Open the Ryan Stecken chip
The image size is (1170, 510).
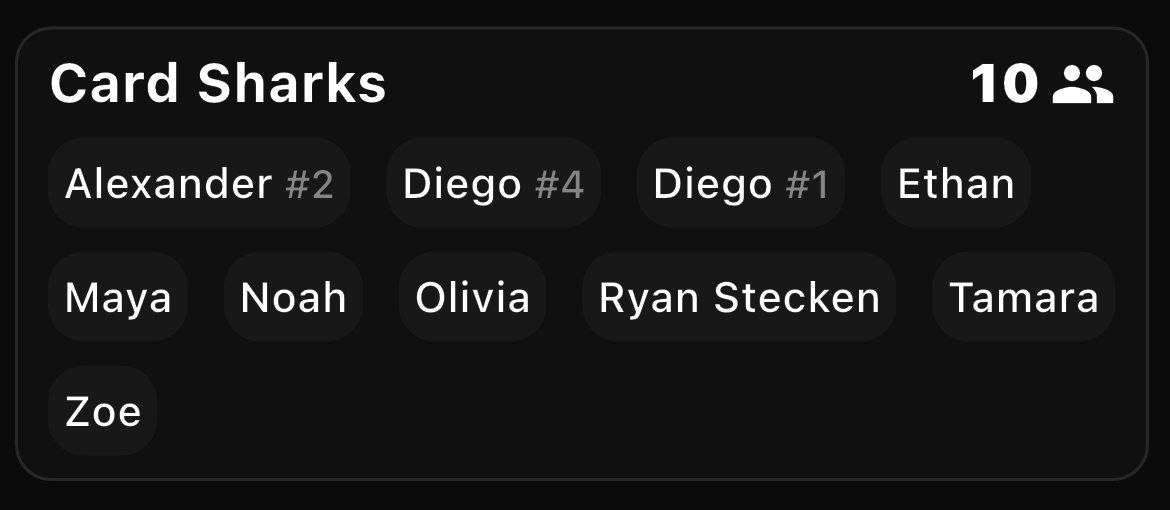pos(739,298)
